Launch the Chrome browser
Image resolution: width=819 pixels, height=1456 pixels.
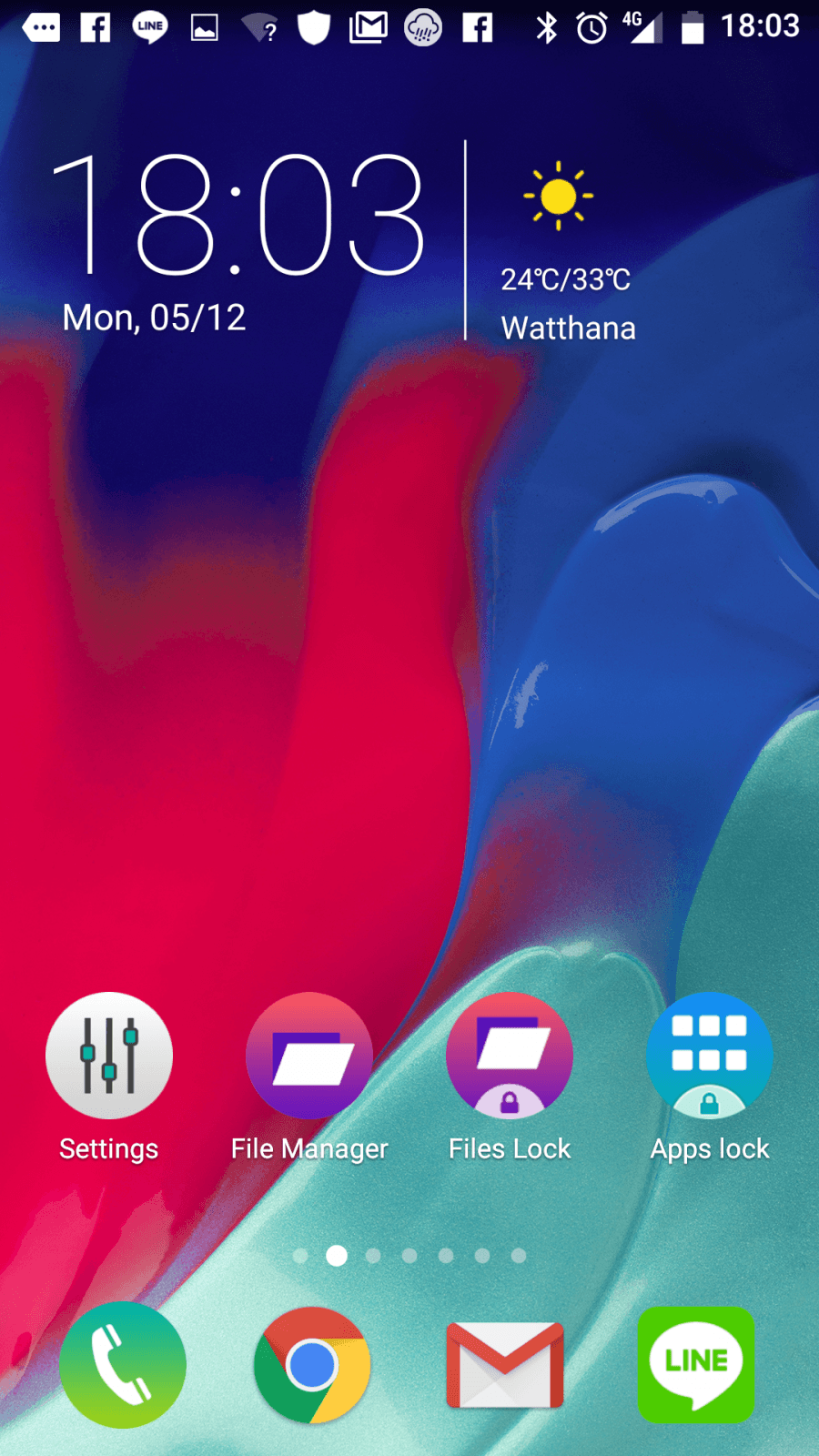[x=312, y=1365]
